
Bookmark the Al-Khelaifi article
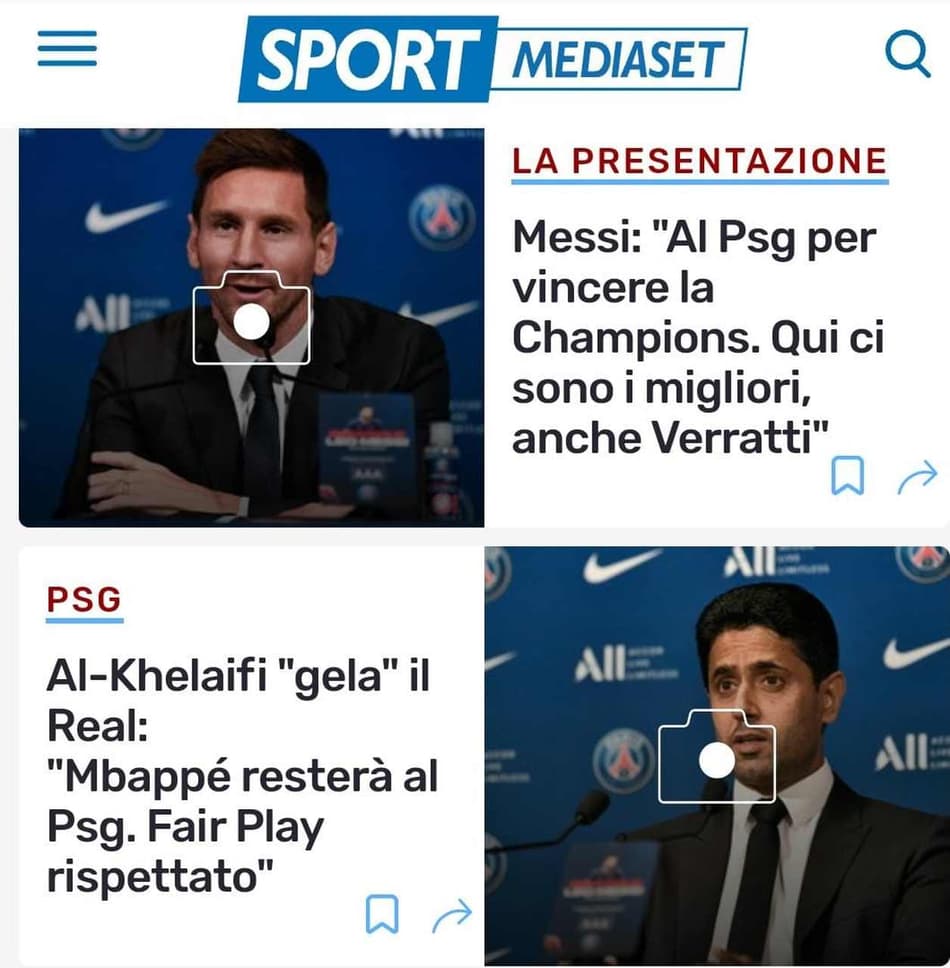tap(382, 913)
